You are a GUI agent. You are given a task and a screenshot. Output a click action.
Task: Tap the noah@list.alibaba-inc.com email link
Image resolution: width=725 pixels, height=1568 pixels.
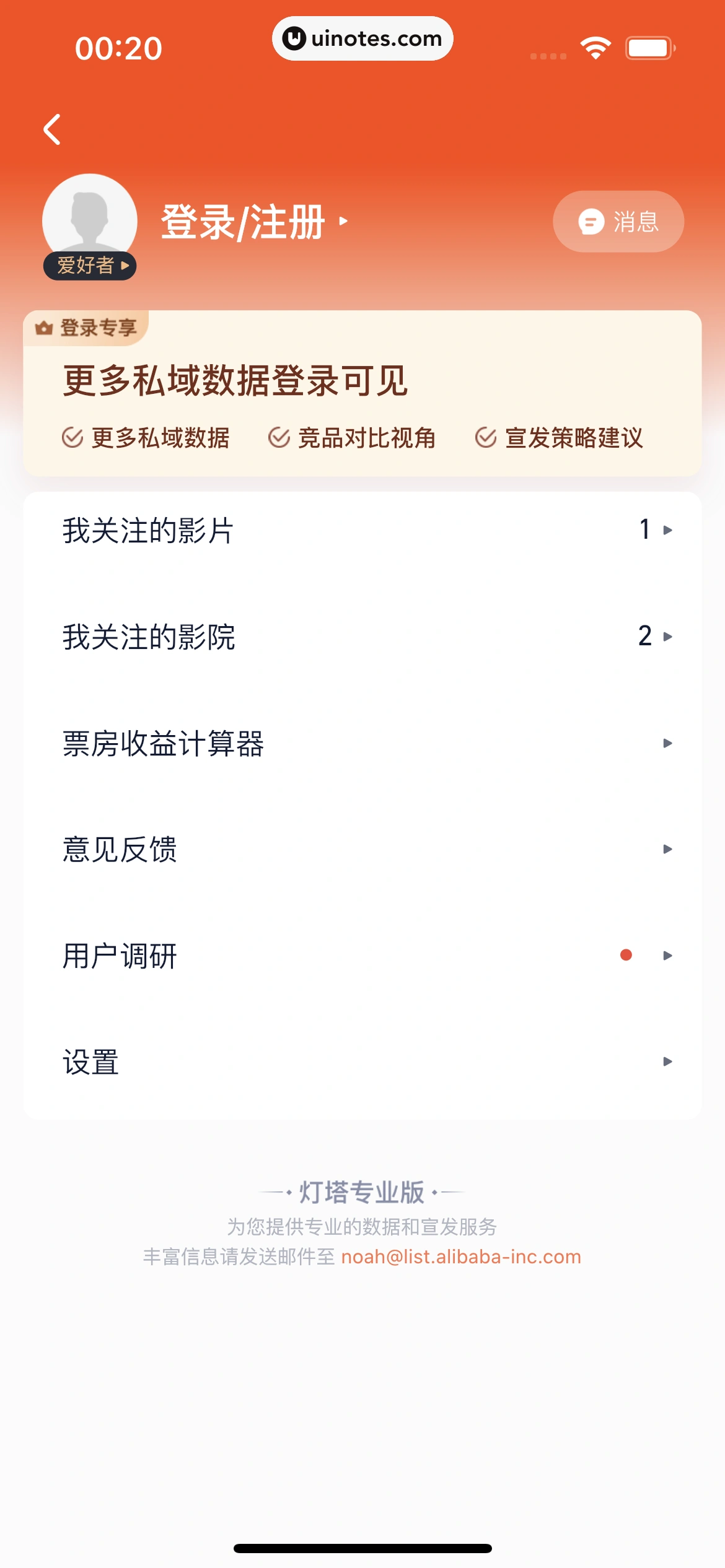coord(461,1257)
